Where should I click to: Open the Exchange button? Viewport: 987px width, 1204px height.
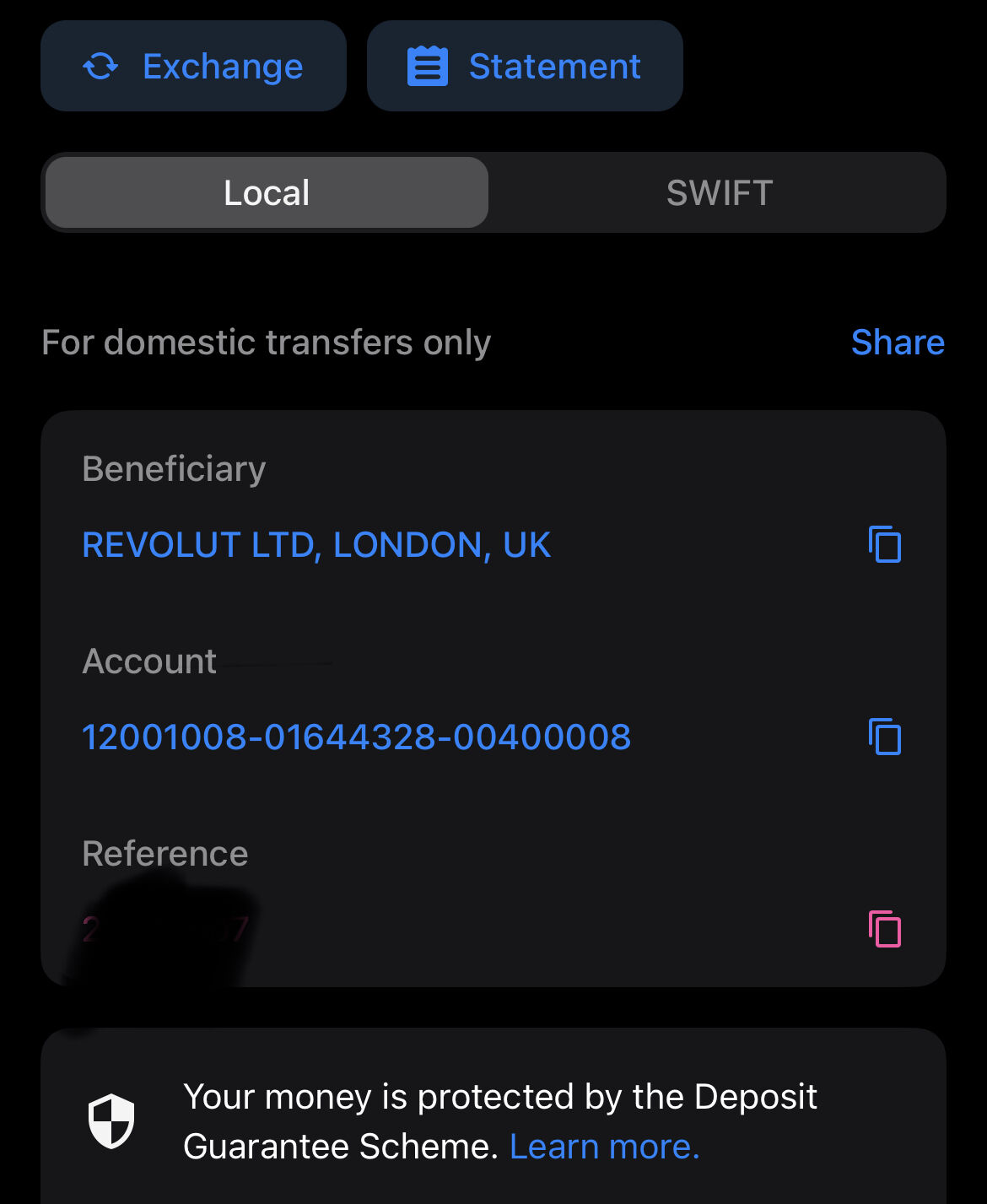[193, 67]
